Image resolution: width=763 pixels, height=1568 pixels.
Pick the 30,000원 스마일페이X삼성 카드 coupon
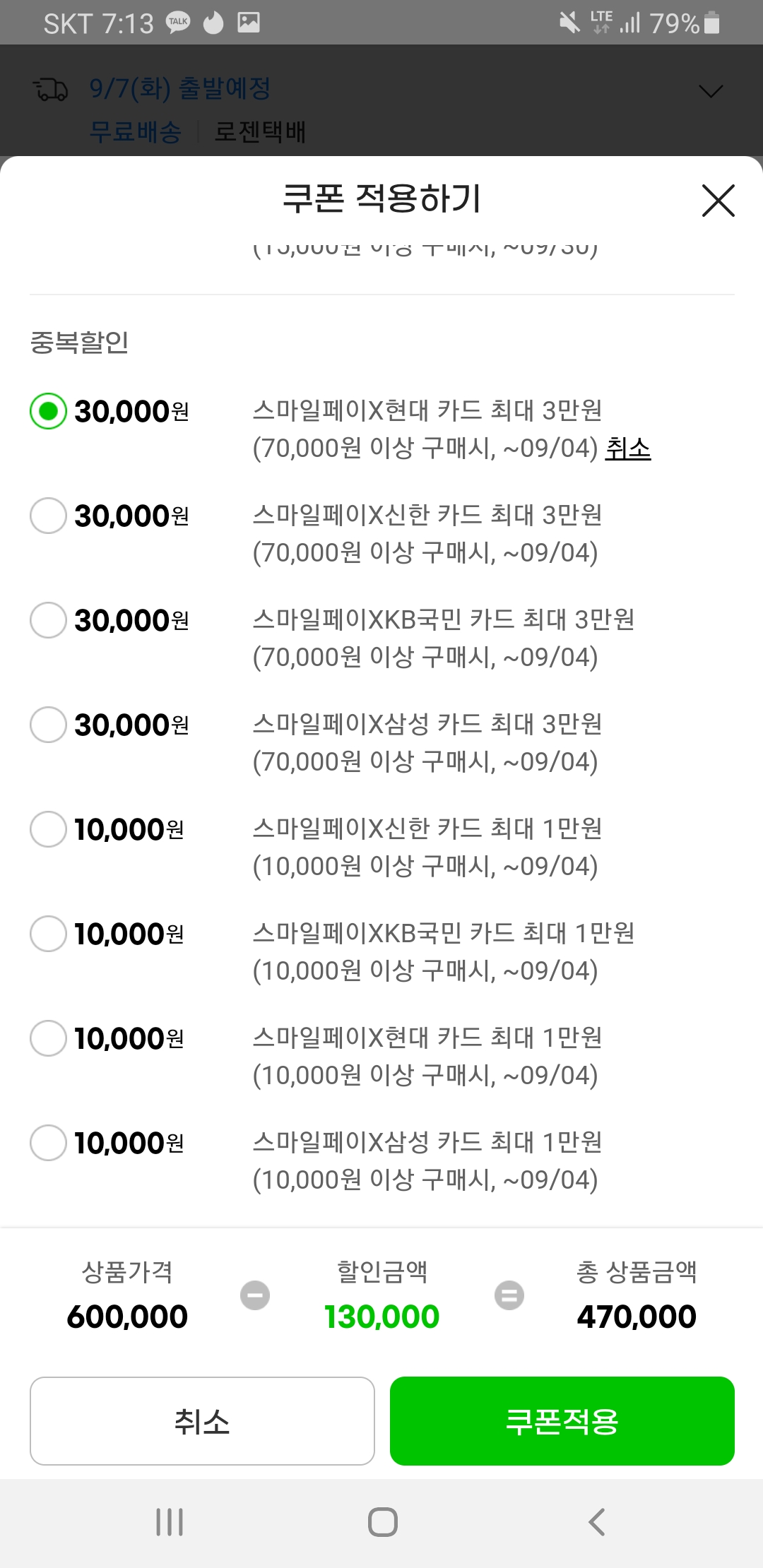click(48, 725)
